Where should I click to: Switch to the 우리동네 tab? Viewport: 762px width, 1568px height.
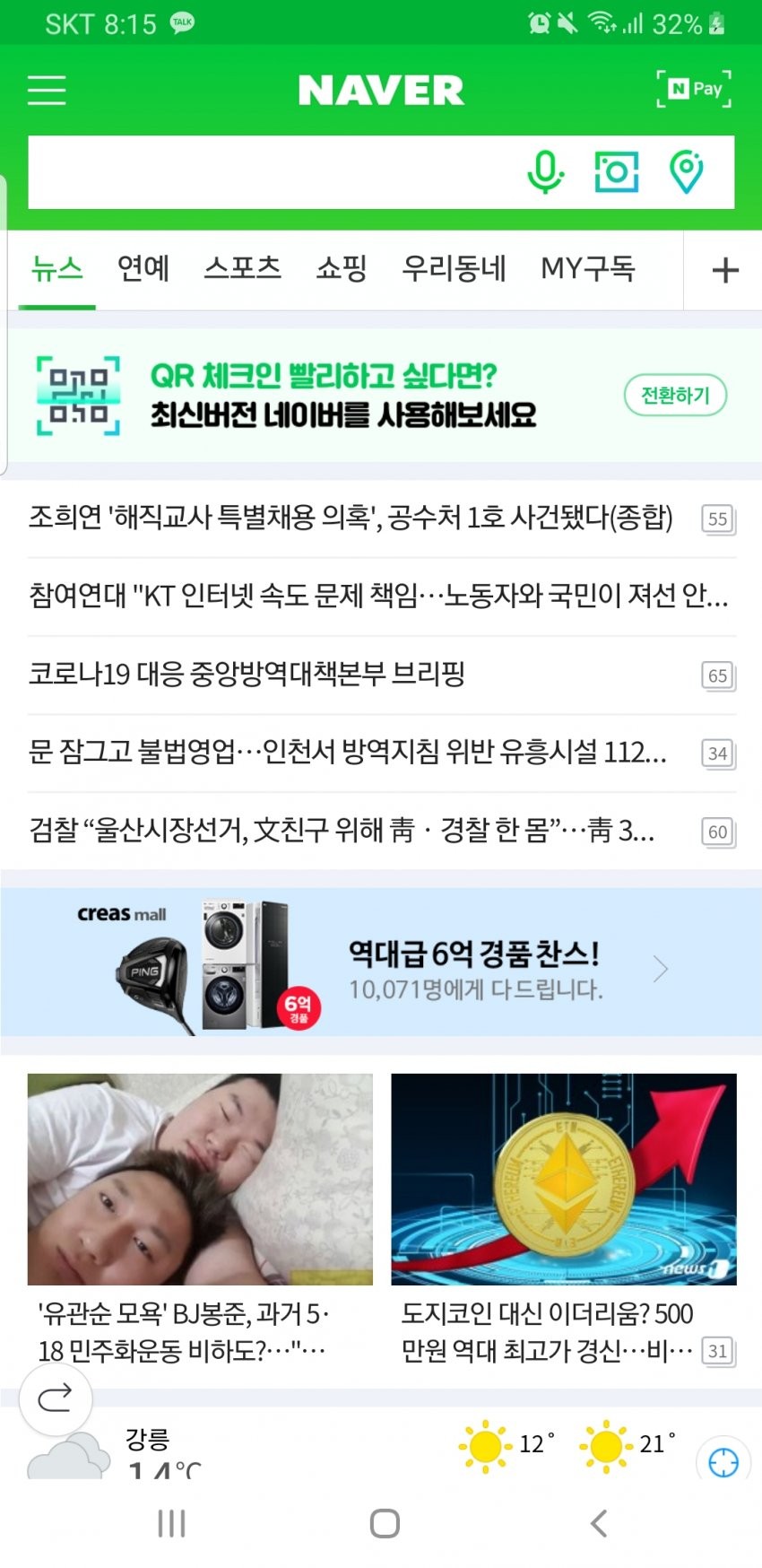(454, 268)
